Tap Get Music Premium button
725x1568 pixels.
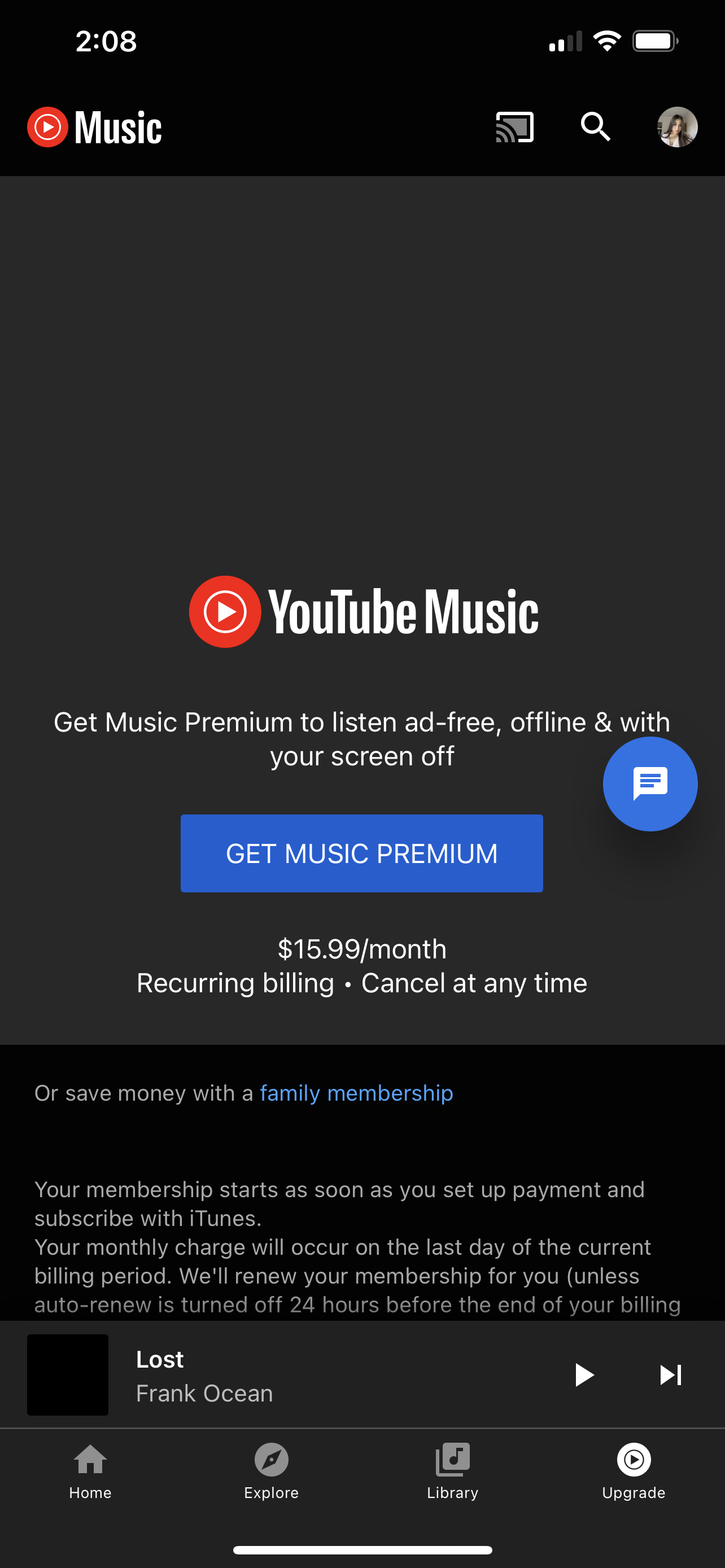[361, 853]
